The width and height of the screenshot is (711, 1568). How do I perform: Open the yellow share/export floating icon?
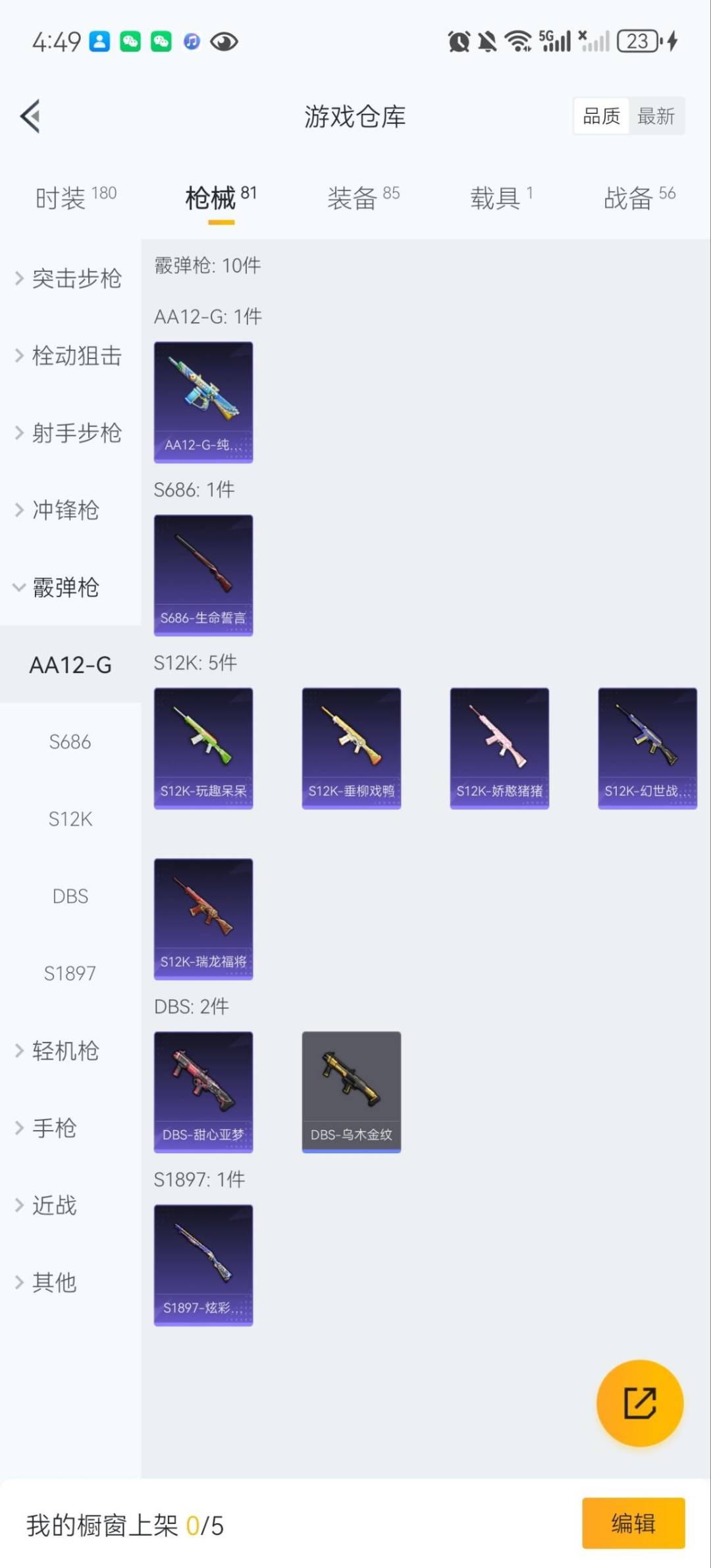tap(639, 1403)
